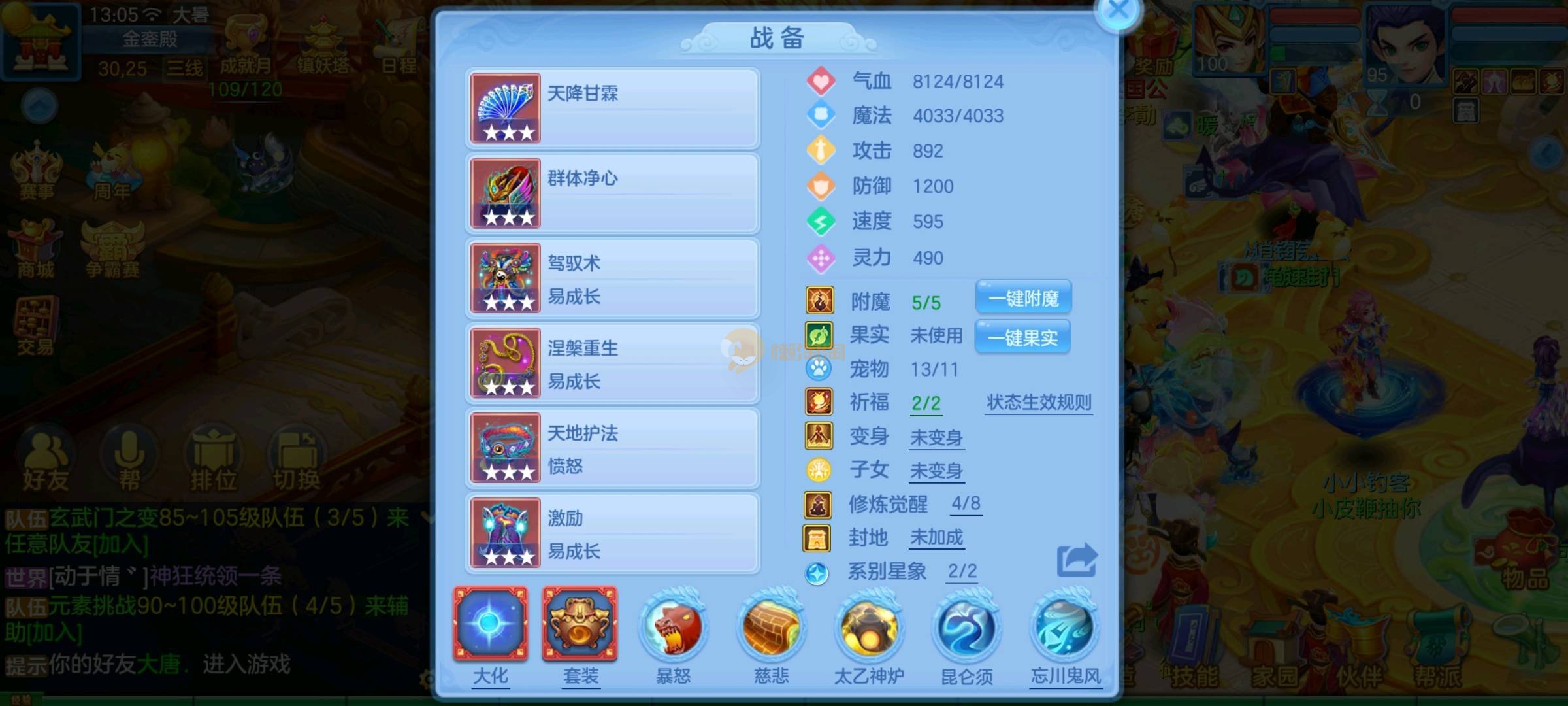Open the 封地 未加成 link

tap(936, 537)
